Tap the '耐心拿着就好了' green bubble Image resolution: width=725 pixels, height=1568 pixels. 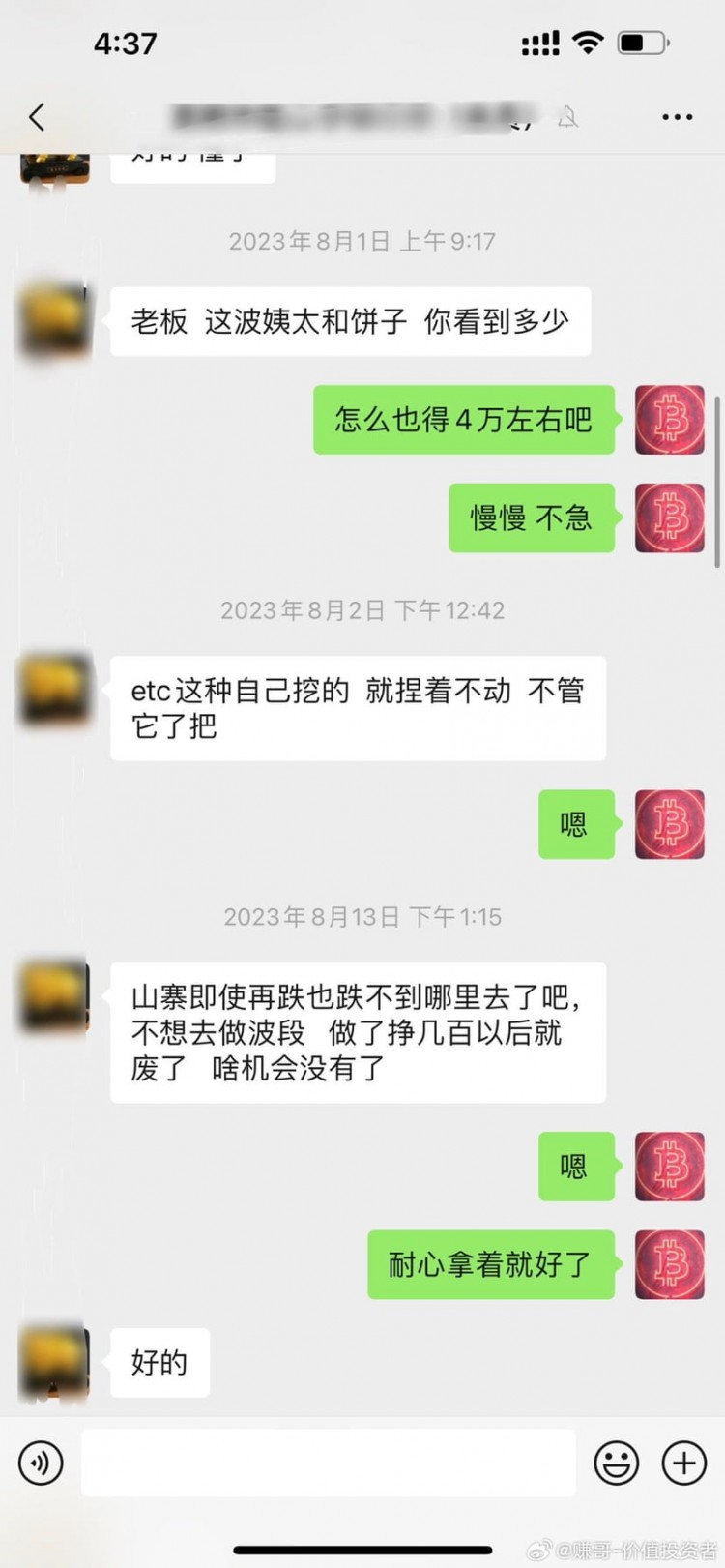click(491, 1263)
